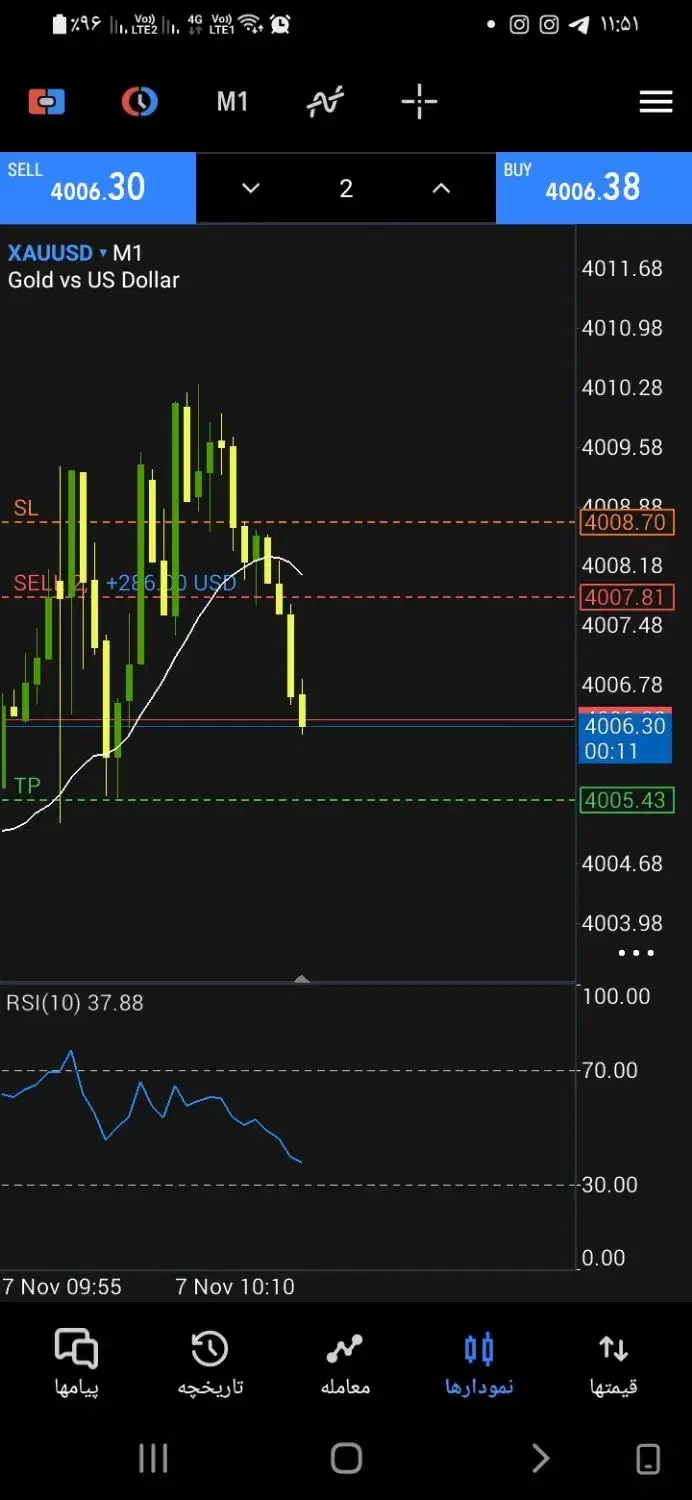This screenshot has width=692, height=1500.
Task: Decrease the lot volume with the down arrow
Action: coord(251,188)
